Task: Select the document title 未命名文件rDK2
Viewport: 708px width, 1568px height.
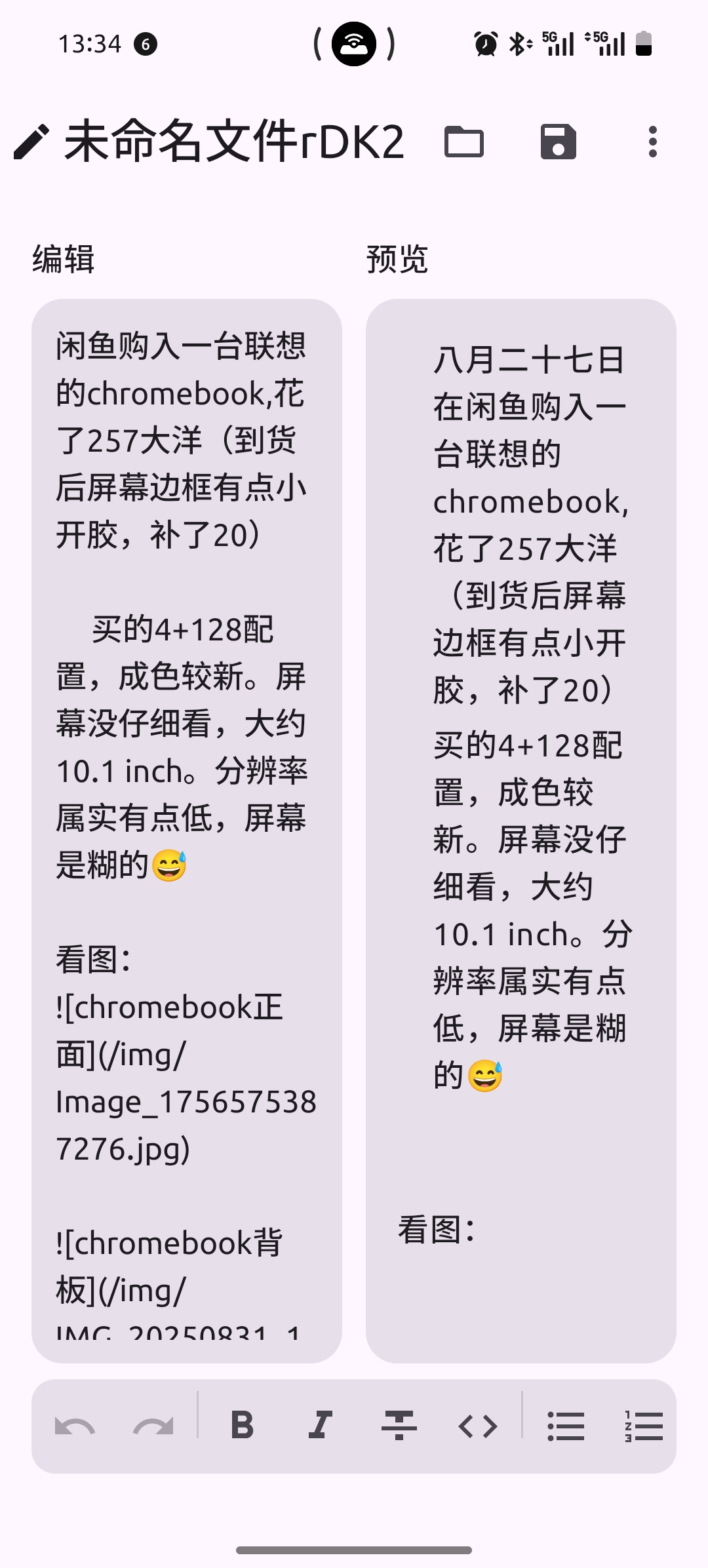Action: (x=233, y=142)
